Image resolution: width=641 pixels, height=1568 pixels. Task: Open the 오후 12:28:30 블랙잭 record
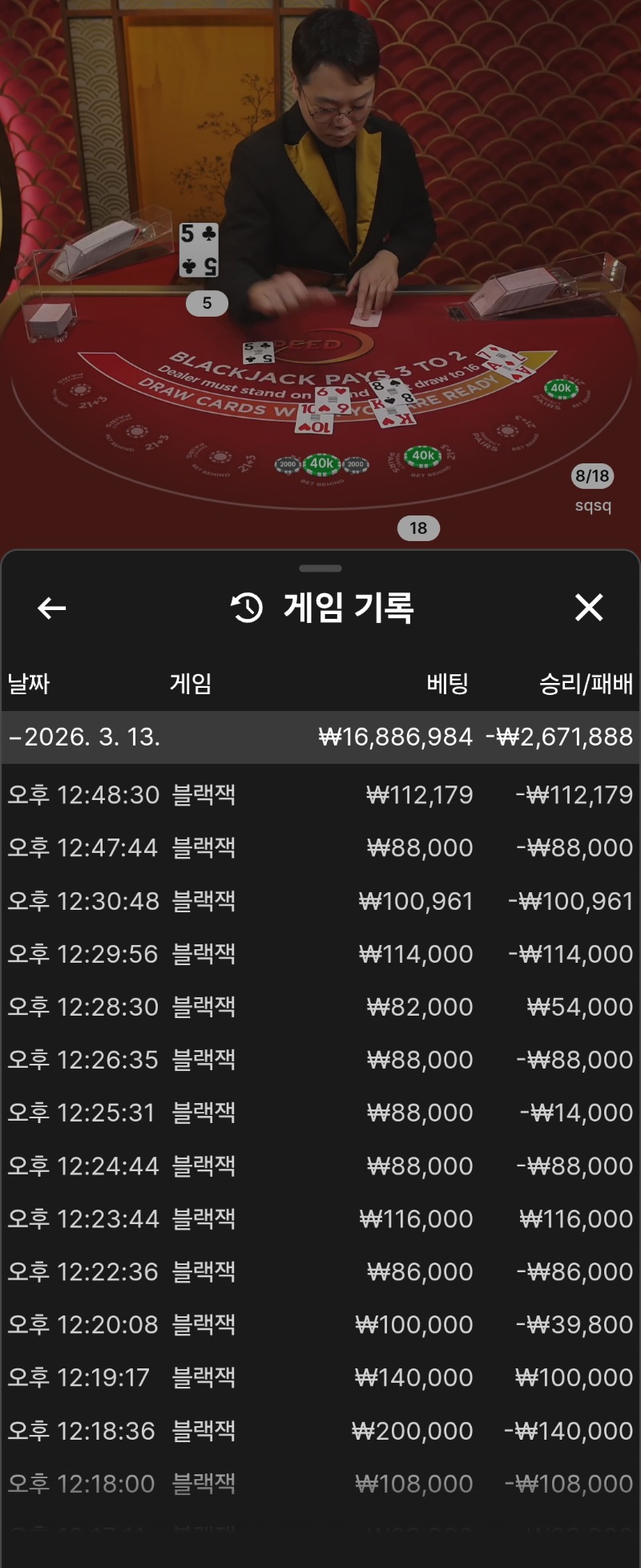[320, 1007]
